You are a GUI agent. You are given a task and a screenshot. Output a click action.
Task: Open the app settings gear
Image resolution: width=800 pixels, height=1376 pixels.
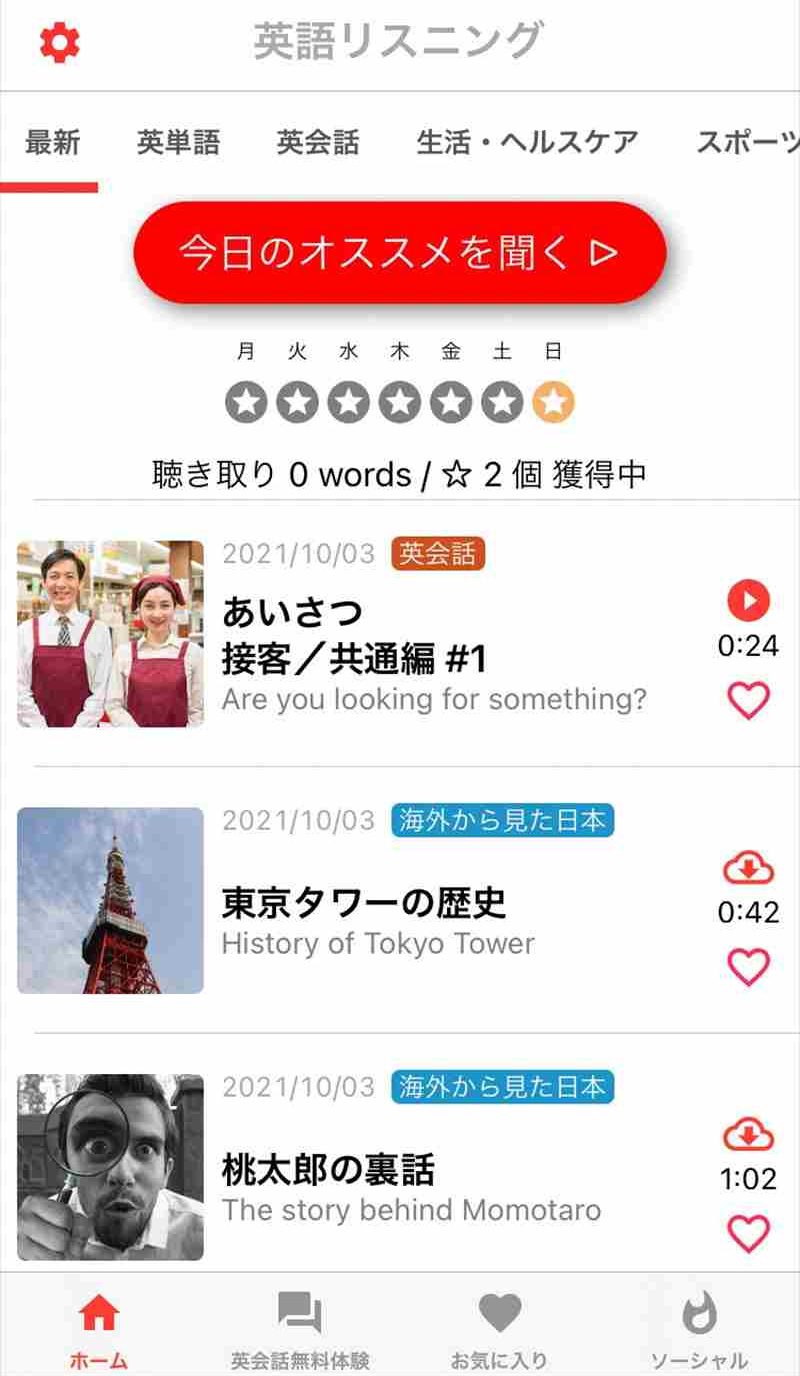click(57, 42)
